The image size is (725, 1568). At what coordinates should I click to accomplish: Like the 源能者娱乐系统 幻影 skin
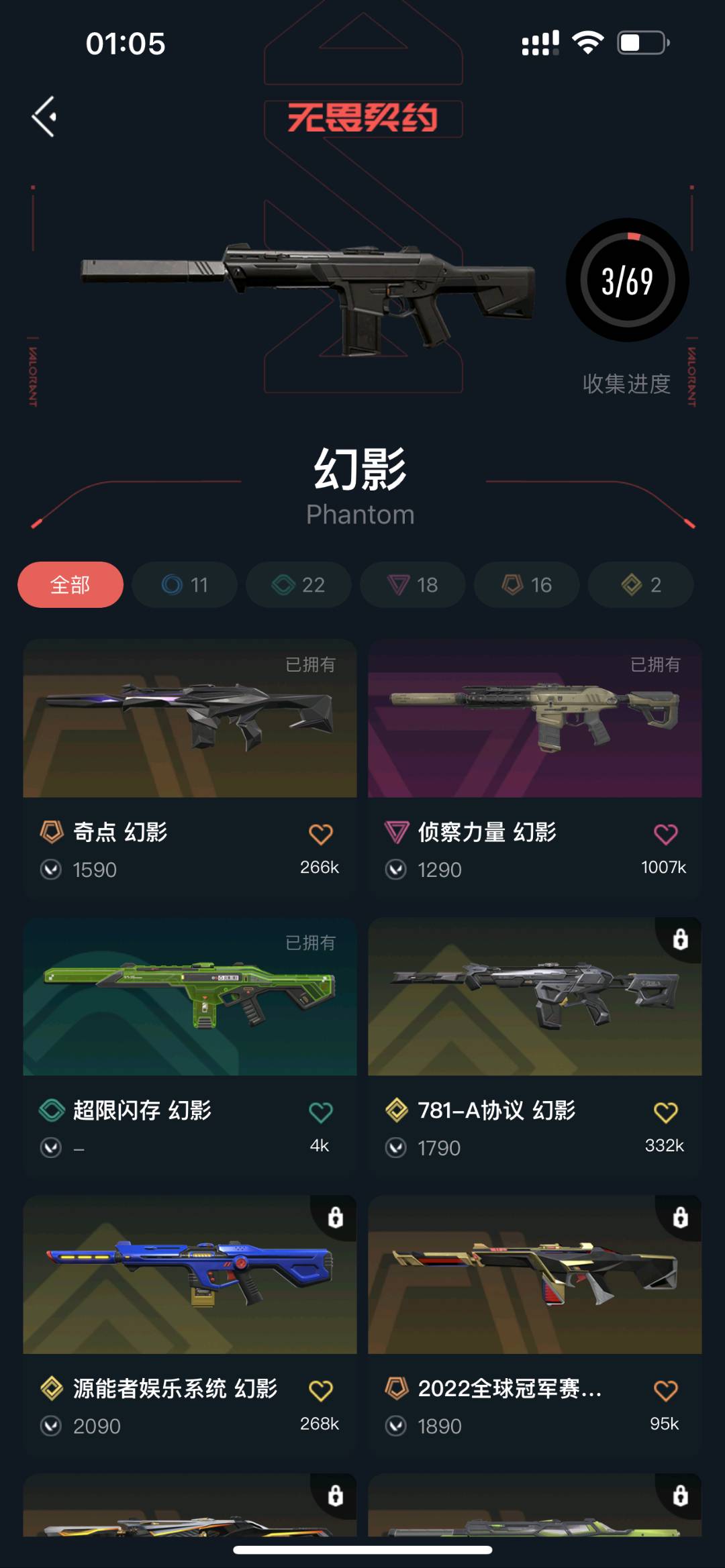click(x=321, y=1390)
